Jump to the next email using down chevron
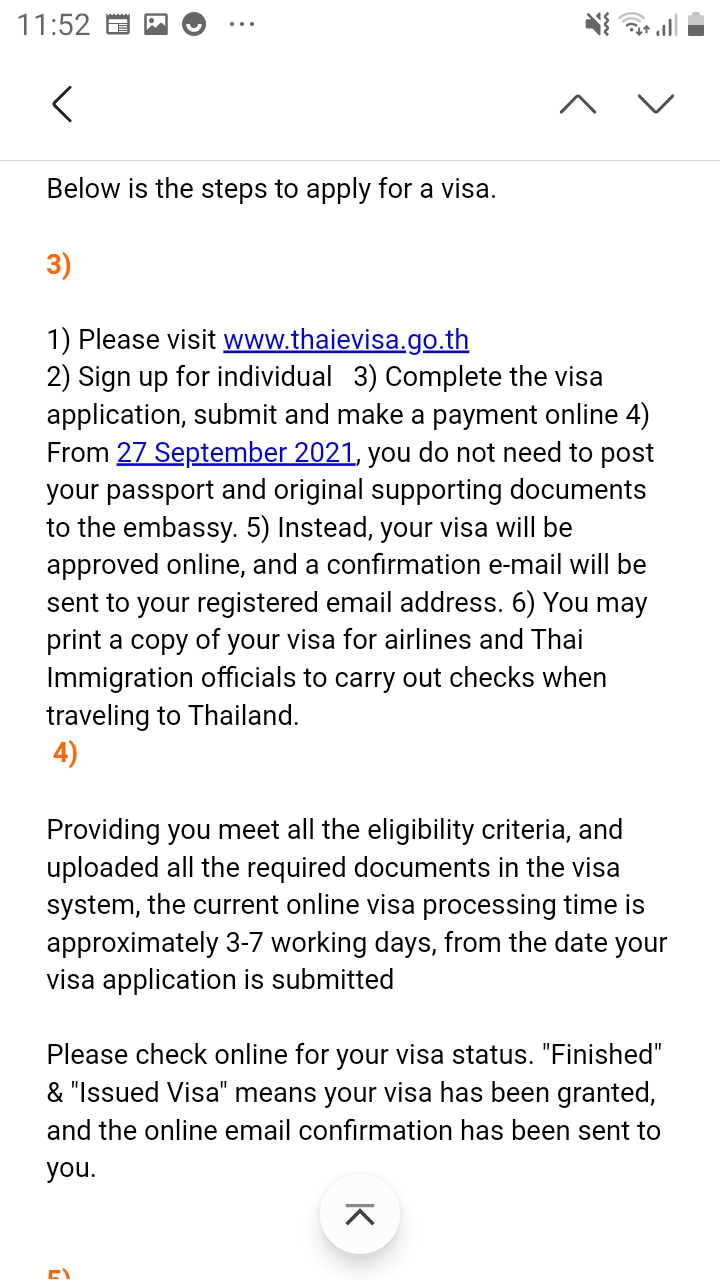The image size is (720, 1280). (x=656, y=104)
